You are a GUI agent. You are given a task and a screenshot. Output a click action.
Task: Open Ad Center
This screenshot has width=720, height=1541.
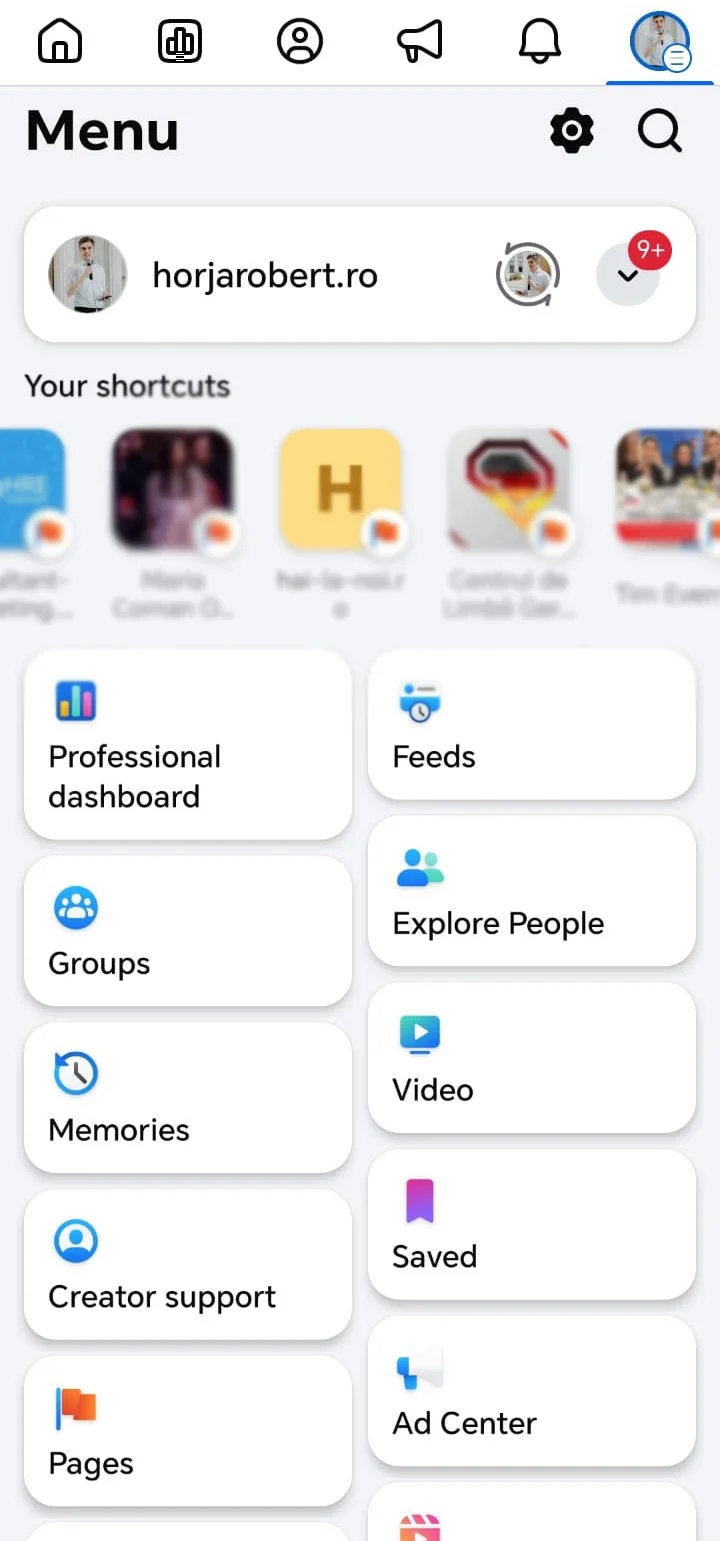click(532, 1392)
